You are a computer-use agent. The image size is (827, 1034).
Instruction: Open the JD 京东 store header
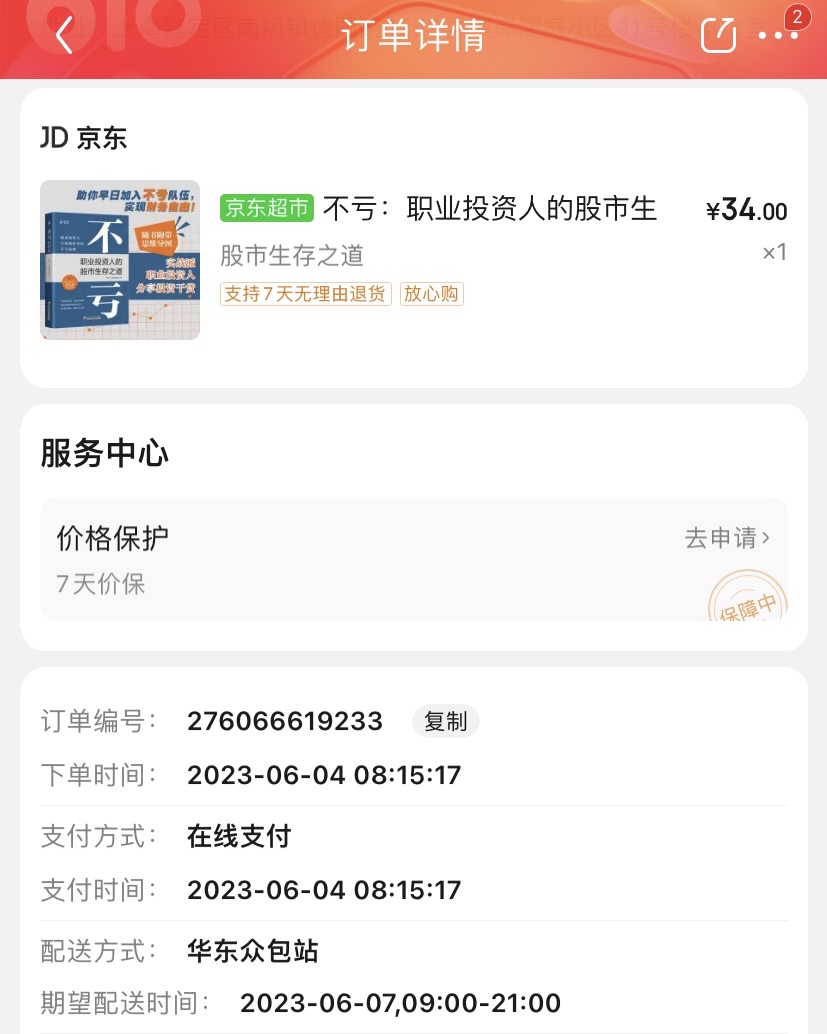pos(84,138)
